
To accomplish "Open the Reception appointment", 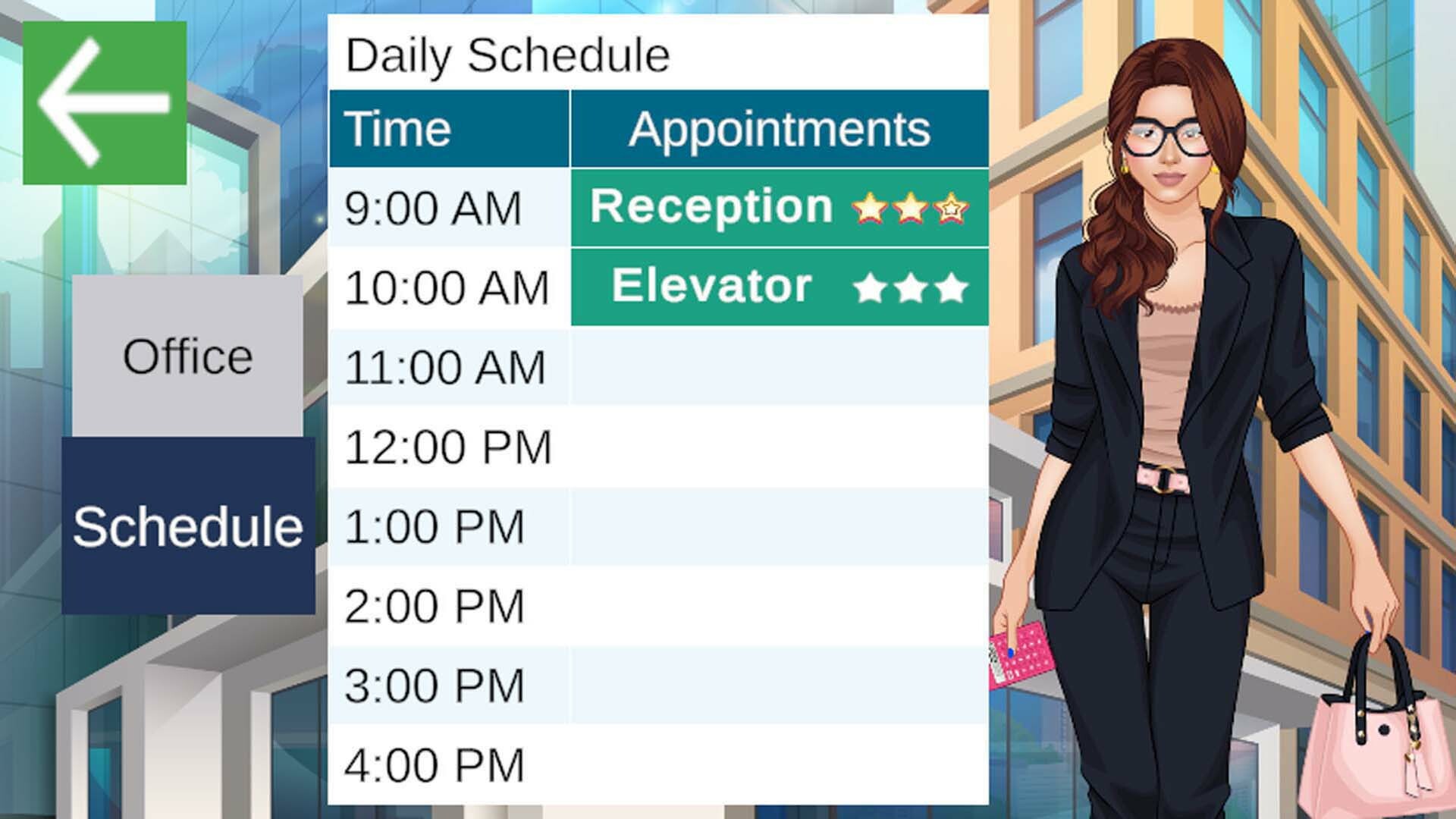I will [779, 207].
